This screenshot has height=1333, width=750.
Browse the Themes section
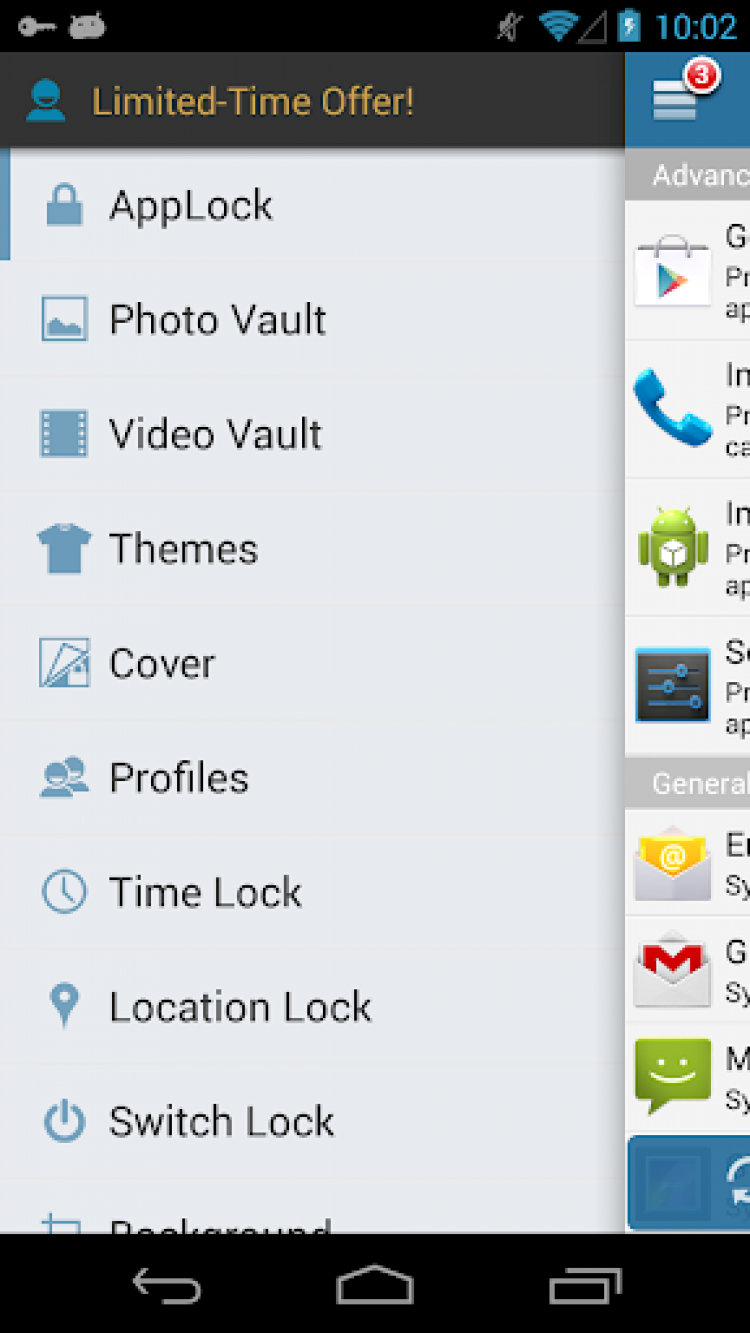pyautogui.click(x=183, y=549)
